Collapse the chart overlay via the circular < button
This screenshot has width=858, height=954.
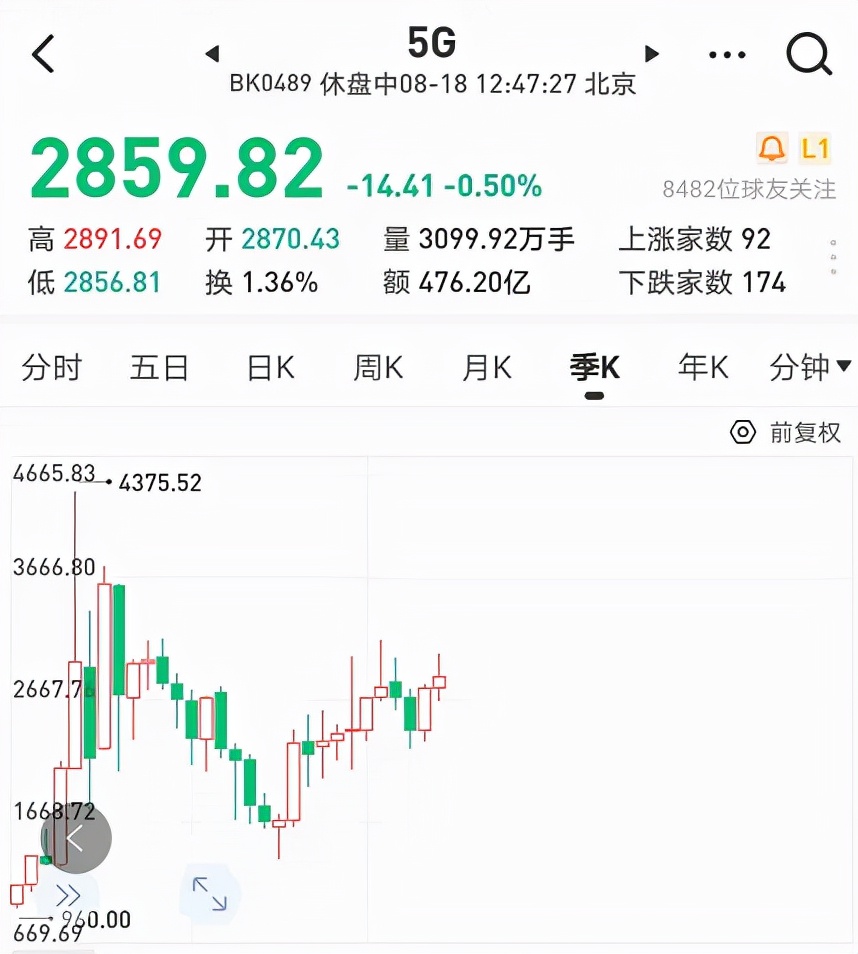tap(75, 839)
